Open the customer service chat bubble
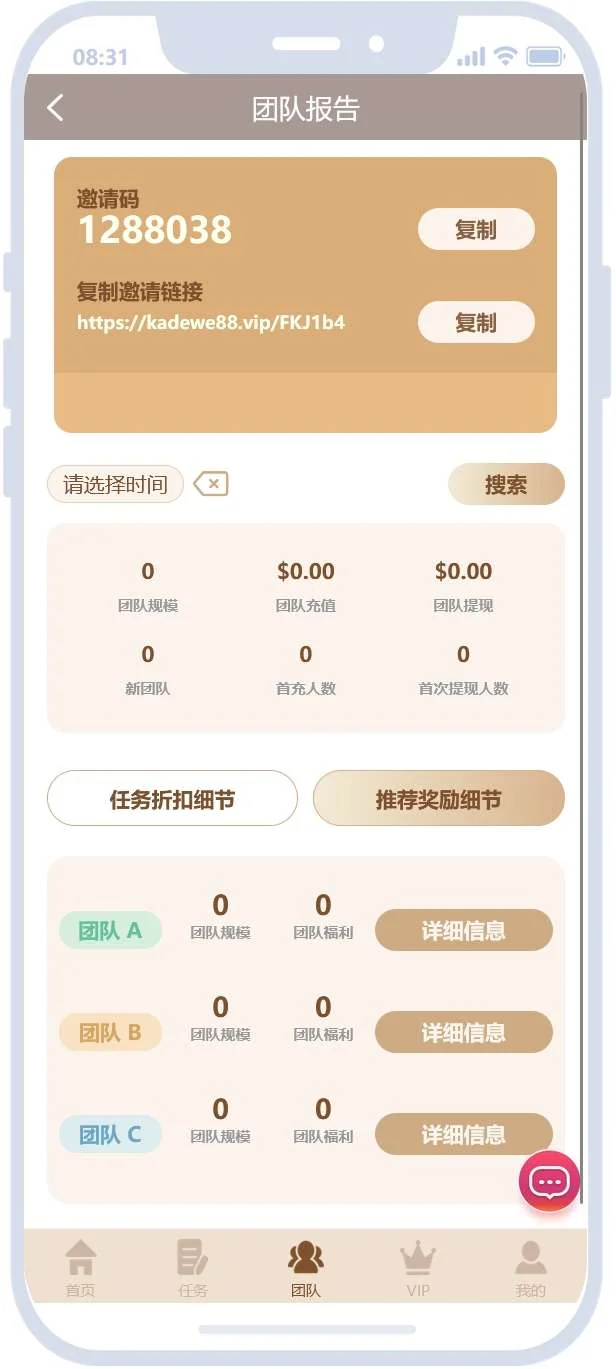This screenshot has width=616, height=1369. click(549, 1182)
